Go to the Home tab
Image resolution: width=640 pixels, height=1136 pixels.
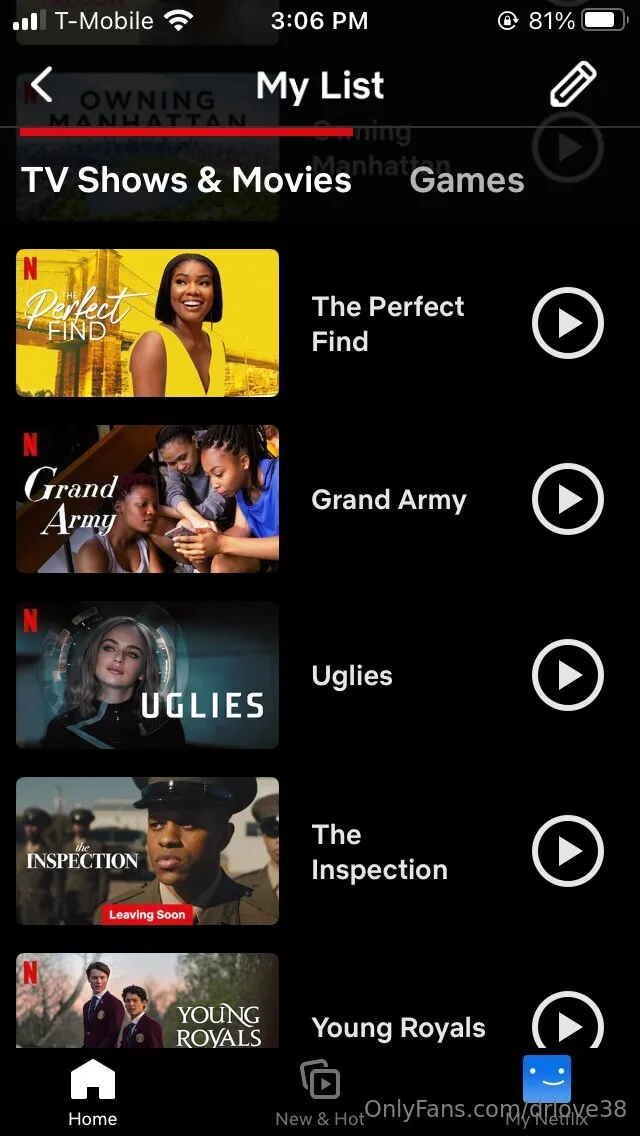pyautogui.click(x=92, y=1093)
